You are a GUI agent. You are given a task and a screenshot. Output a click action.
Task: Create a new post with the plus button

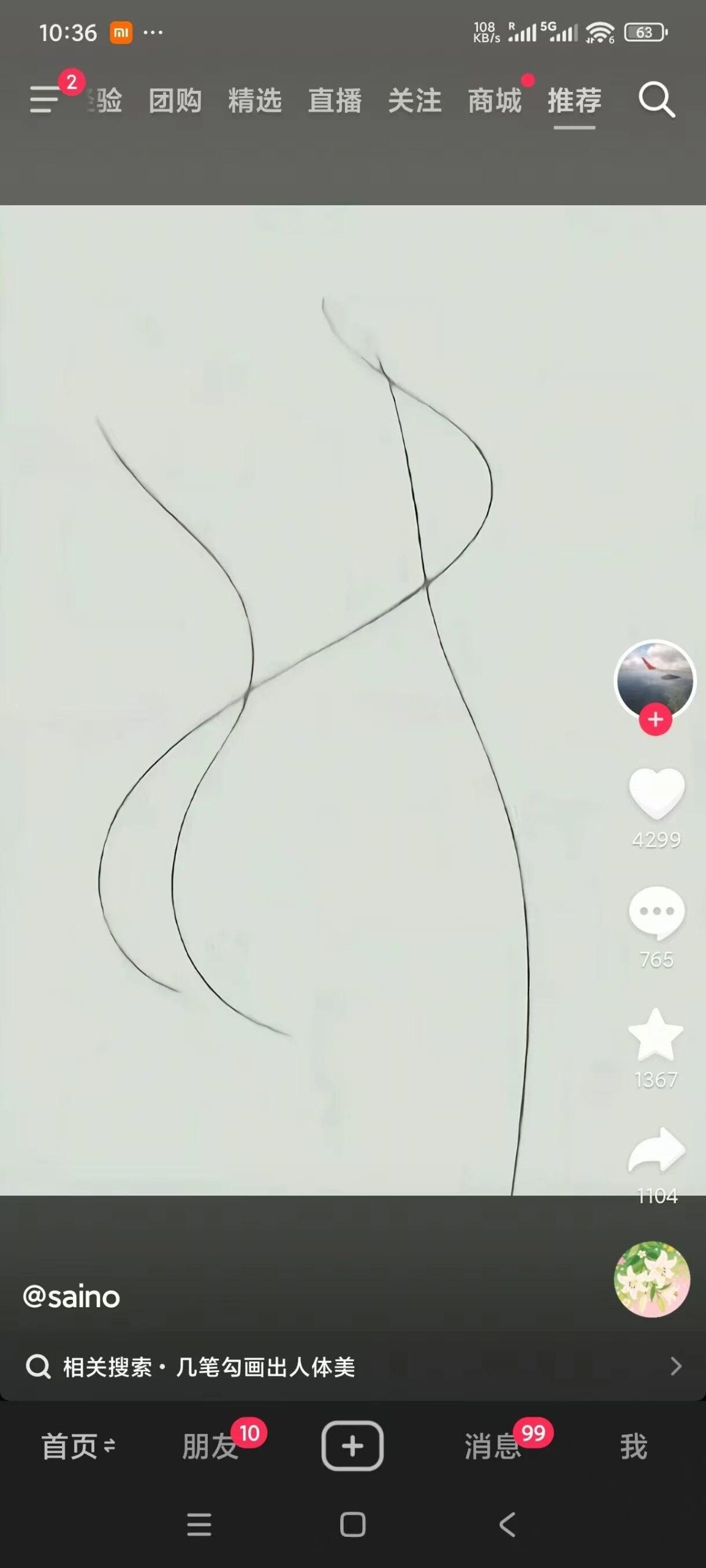click(x=352, y=1446)
